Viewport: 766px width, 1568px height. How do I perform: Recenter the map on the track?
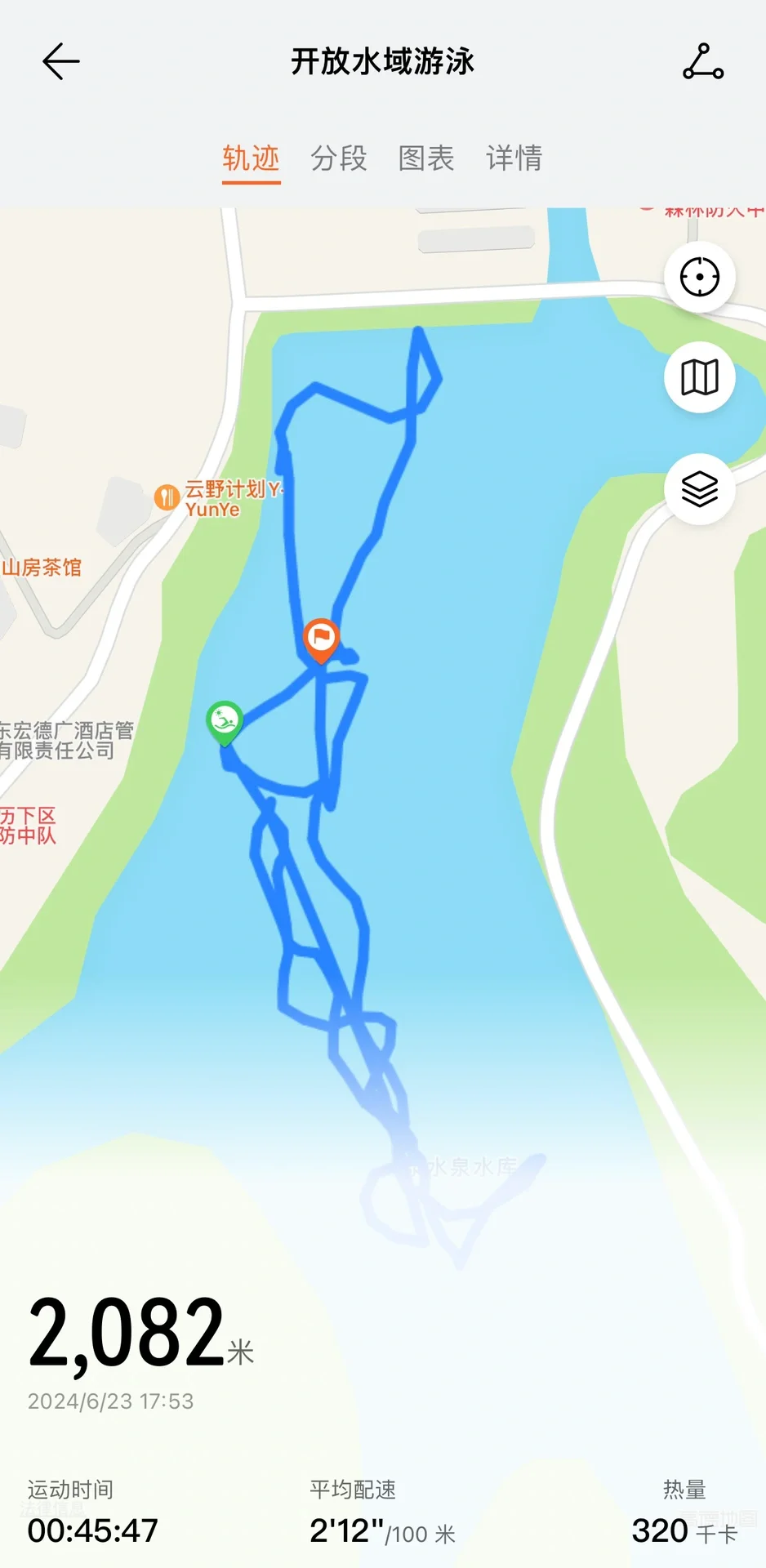click(700, 277)
